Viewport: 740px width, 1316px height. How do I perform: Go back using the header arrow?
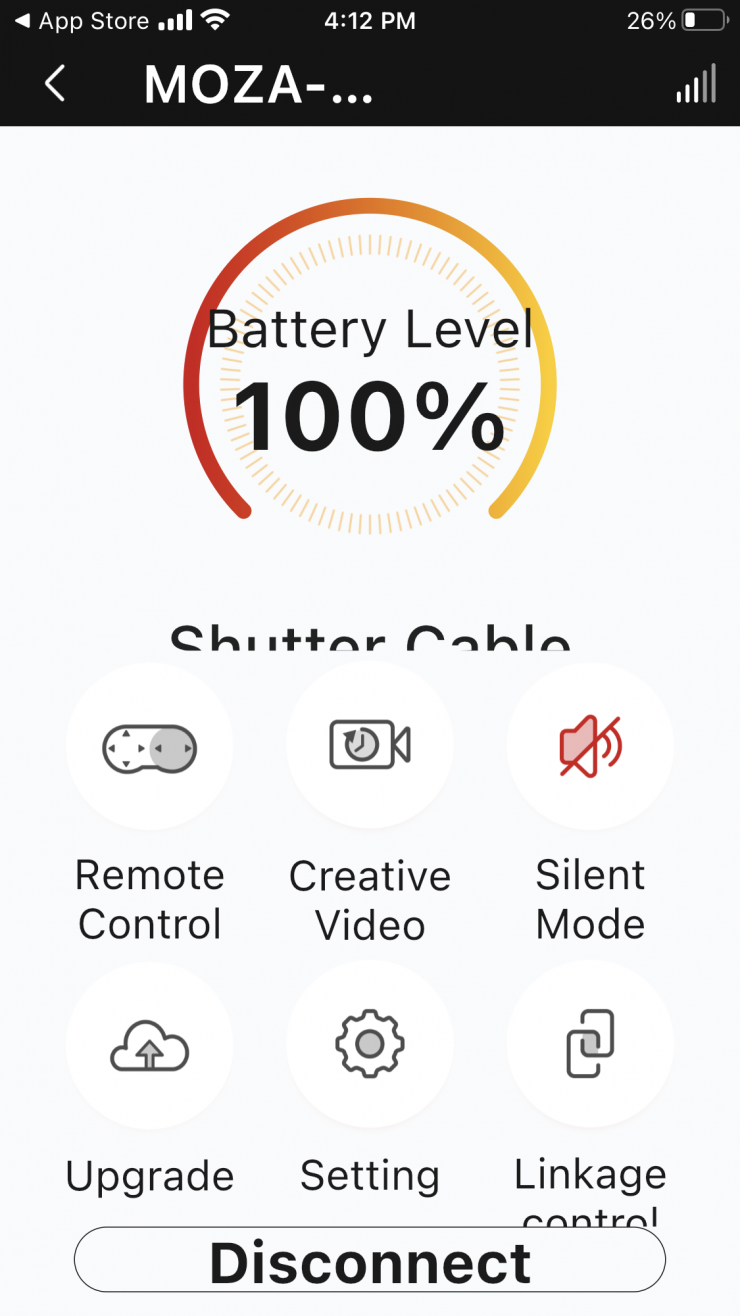click(x=56, y=84)
